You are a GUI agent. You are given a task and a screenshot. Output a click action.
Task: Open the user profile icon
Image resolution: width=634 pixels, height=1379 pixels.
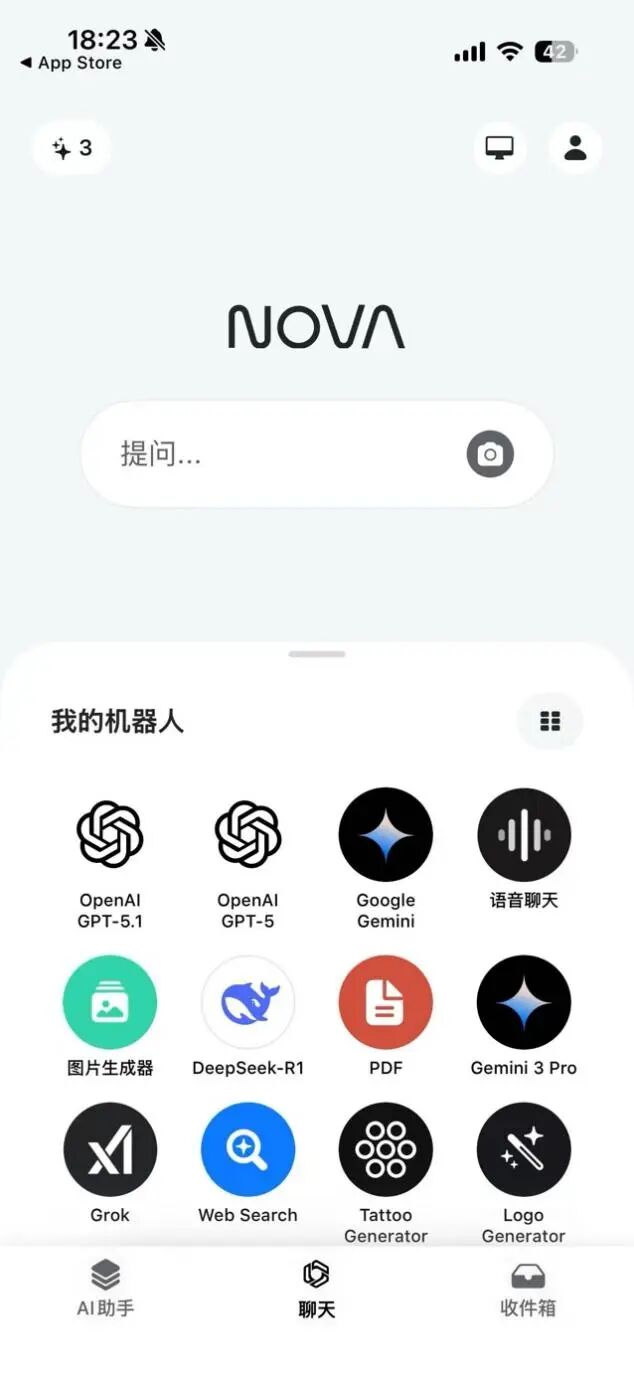click(x=575, y=148)
